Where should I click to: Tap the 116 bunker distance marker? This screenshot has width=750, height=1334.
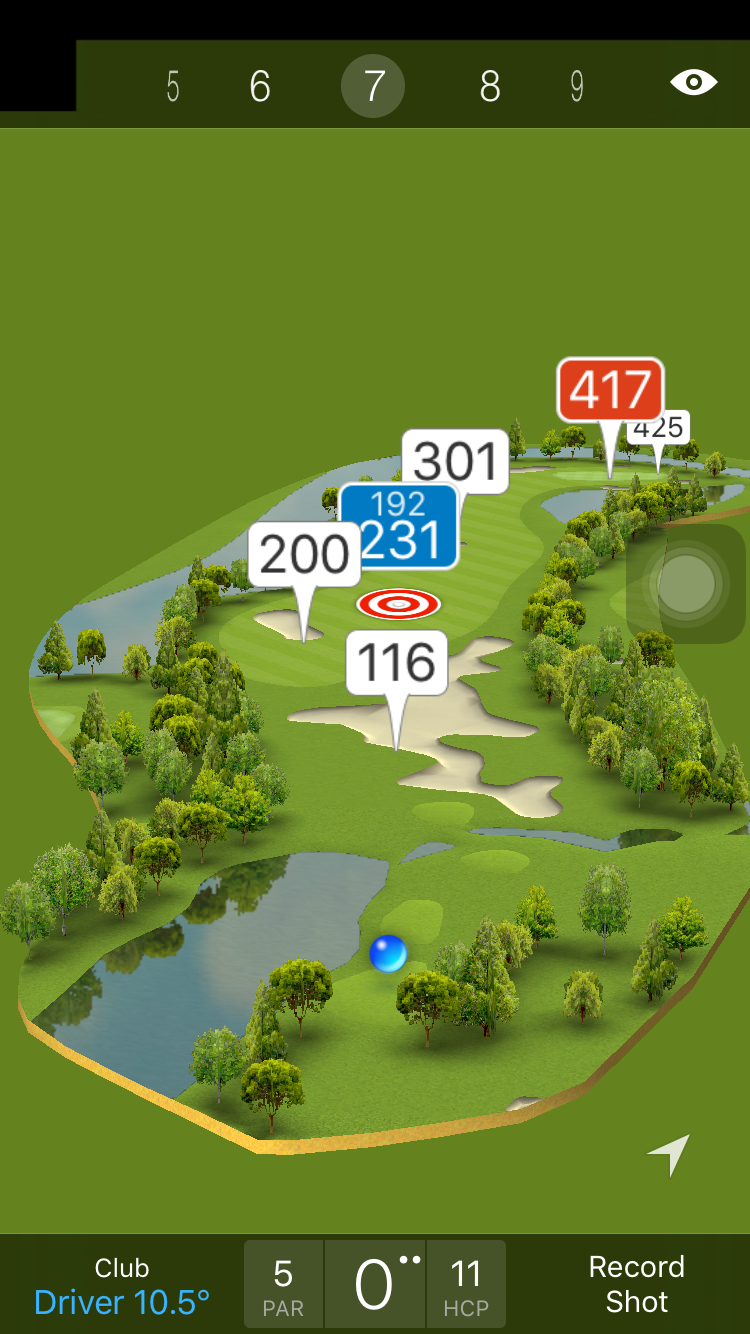[x=397, y=663]
